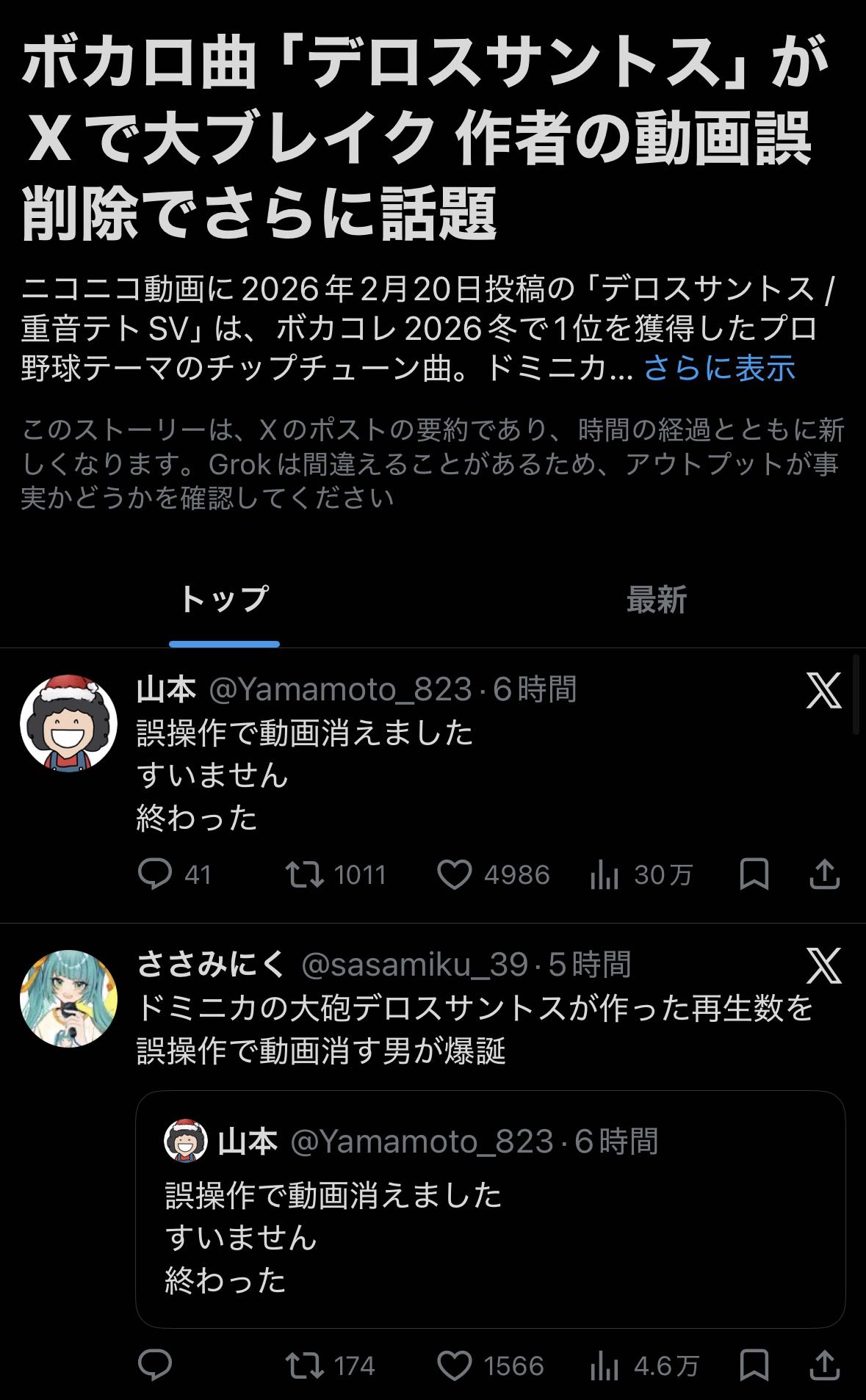Like ささみにく's post with 1566 likes
The height and width of the screenshot is (1400, 866).
pos(455,1365)
